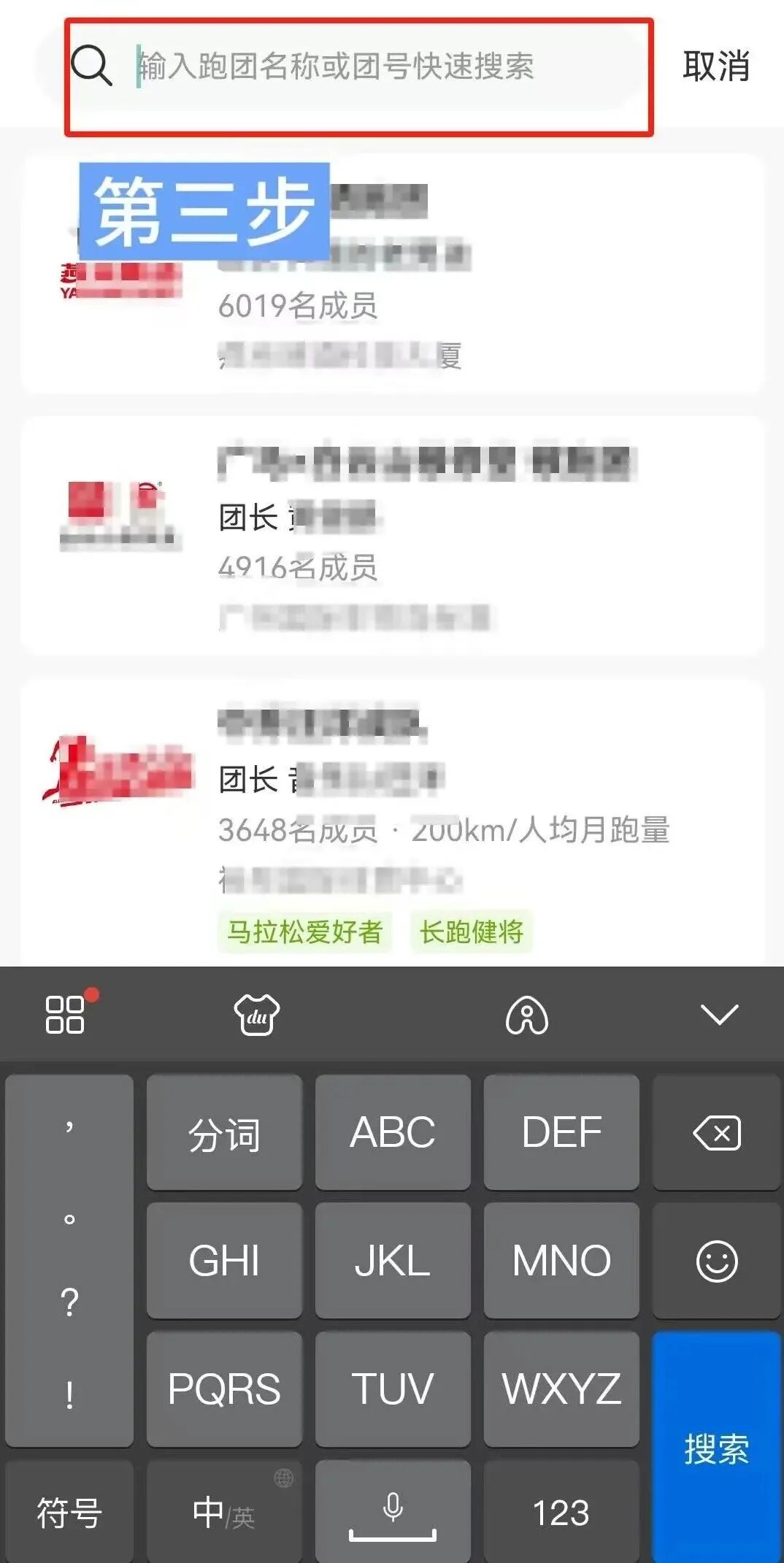Open keyboard skins shirt icon
The width and height of the screenshot is (784, 1563).
pos(256,1015)
